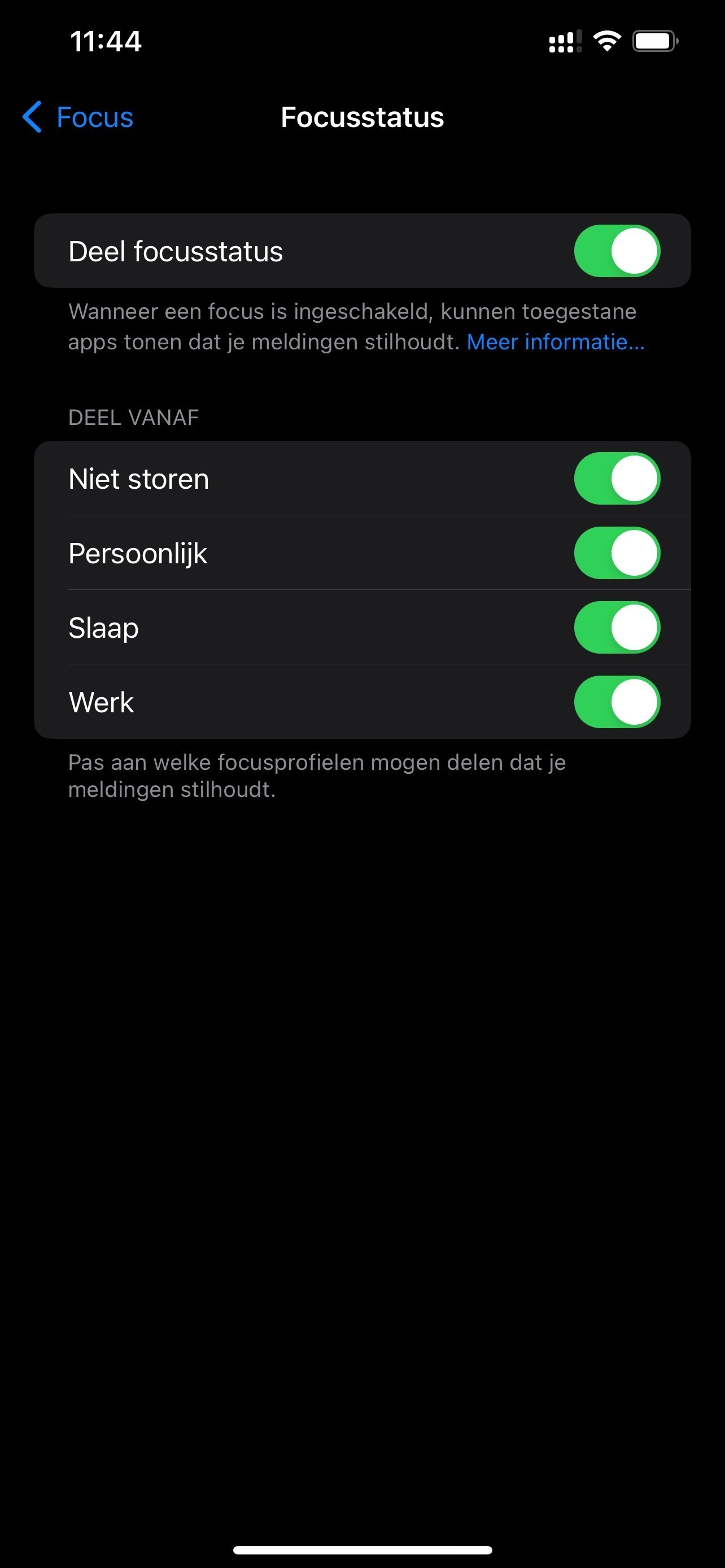
Task: Open the Meer informatie link
Action: [x=554, y=342]
